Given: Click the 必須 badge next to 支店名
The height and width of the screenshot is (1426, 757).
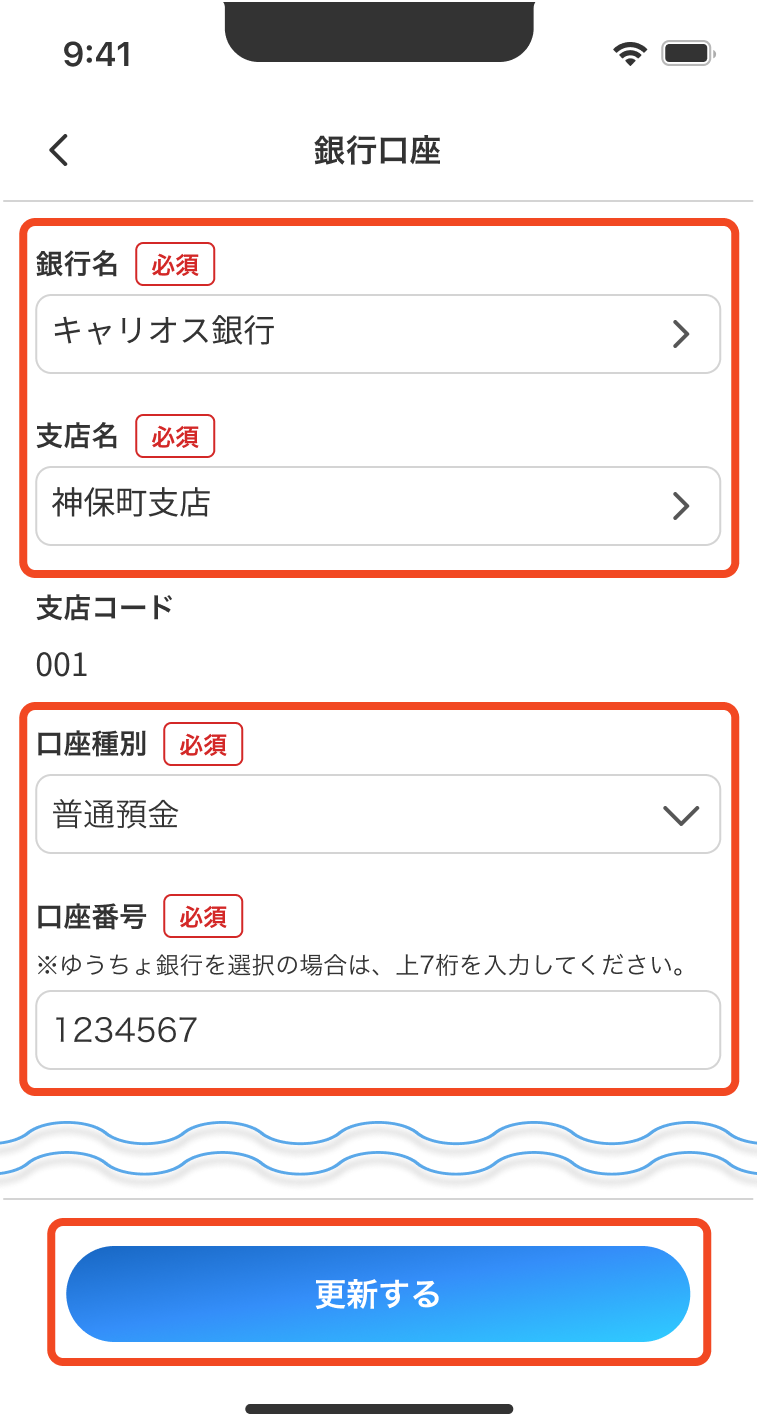Looking at the screenshot, I should [175, 436].
